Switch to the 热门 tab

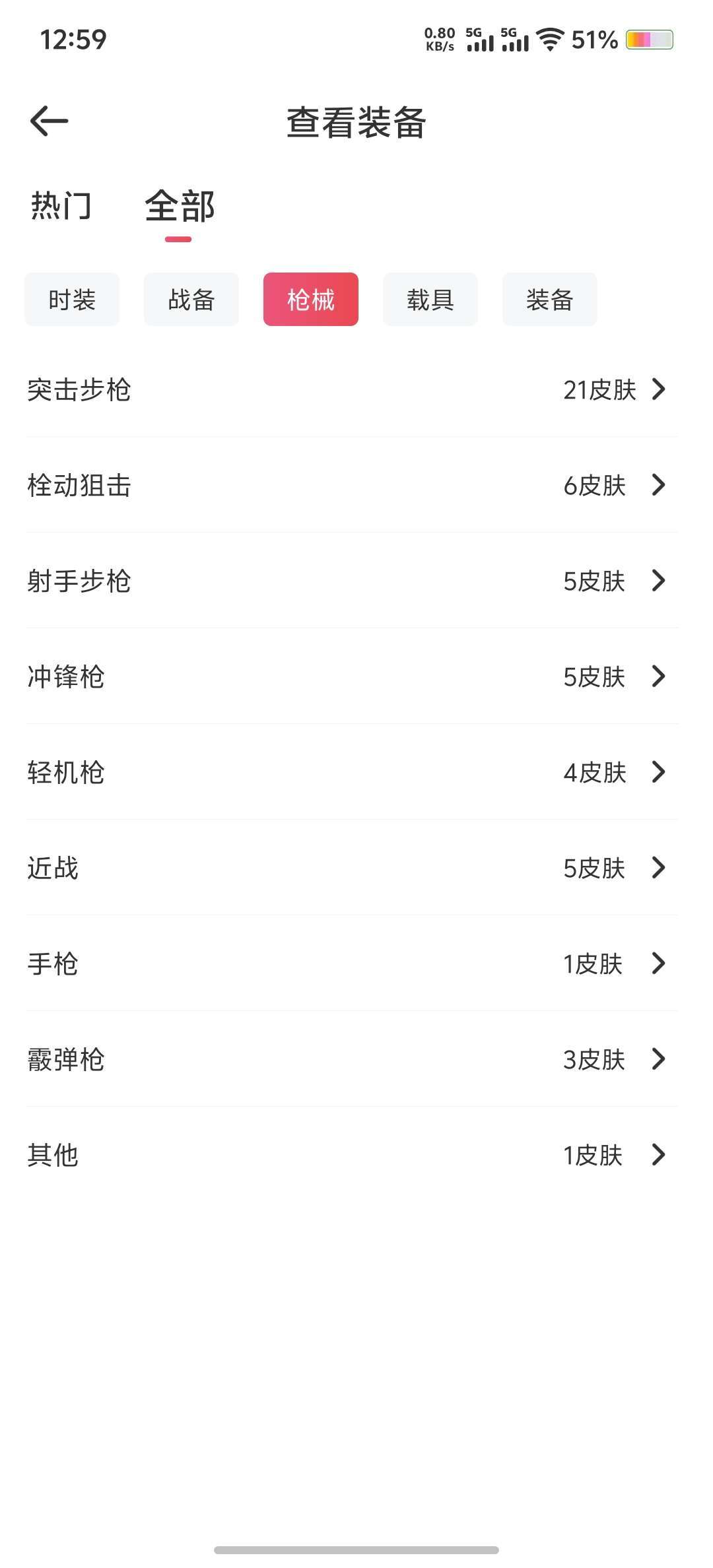[61, 206]
